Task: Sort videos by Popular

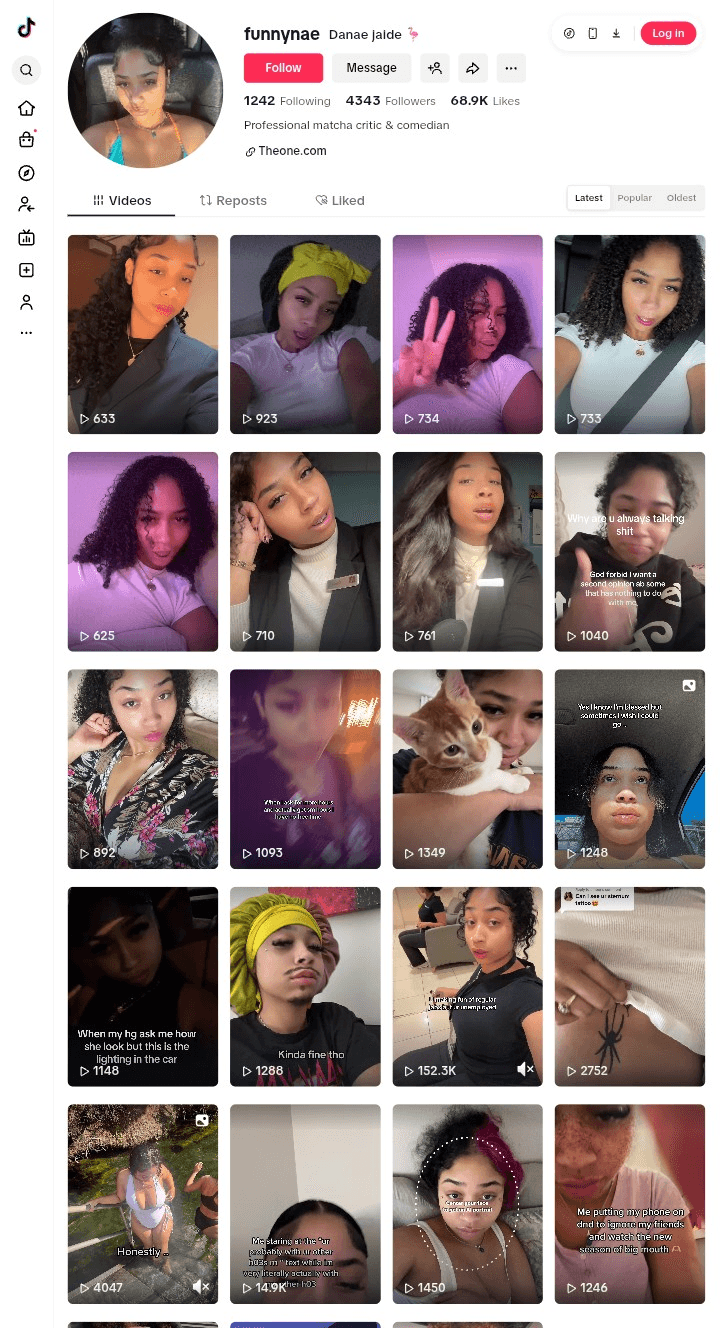Action: (x=634, y=198)
